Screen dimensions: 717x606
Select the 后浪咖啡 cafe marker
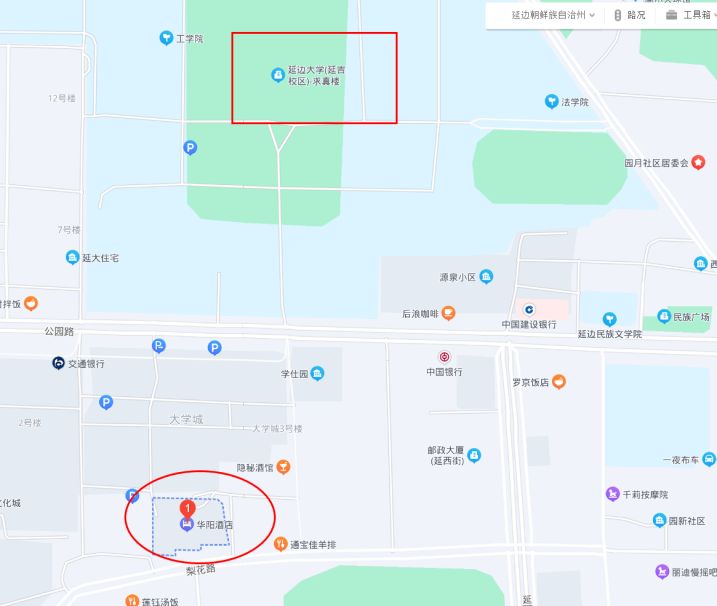pos(448,313)
